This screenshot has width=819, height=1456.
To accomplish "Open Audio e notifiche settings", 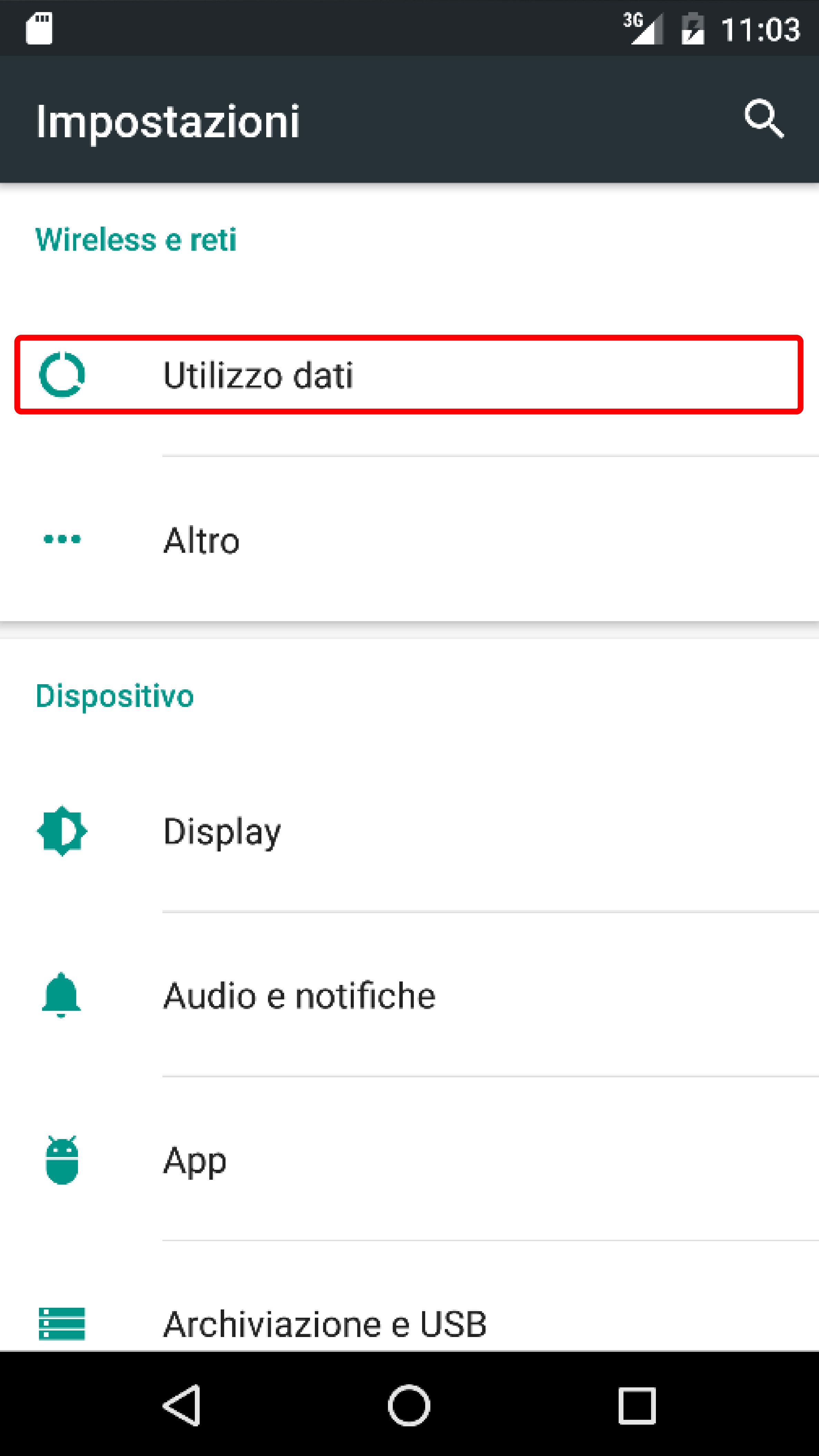I will [409, 995].
